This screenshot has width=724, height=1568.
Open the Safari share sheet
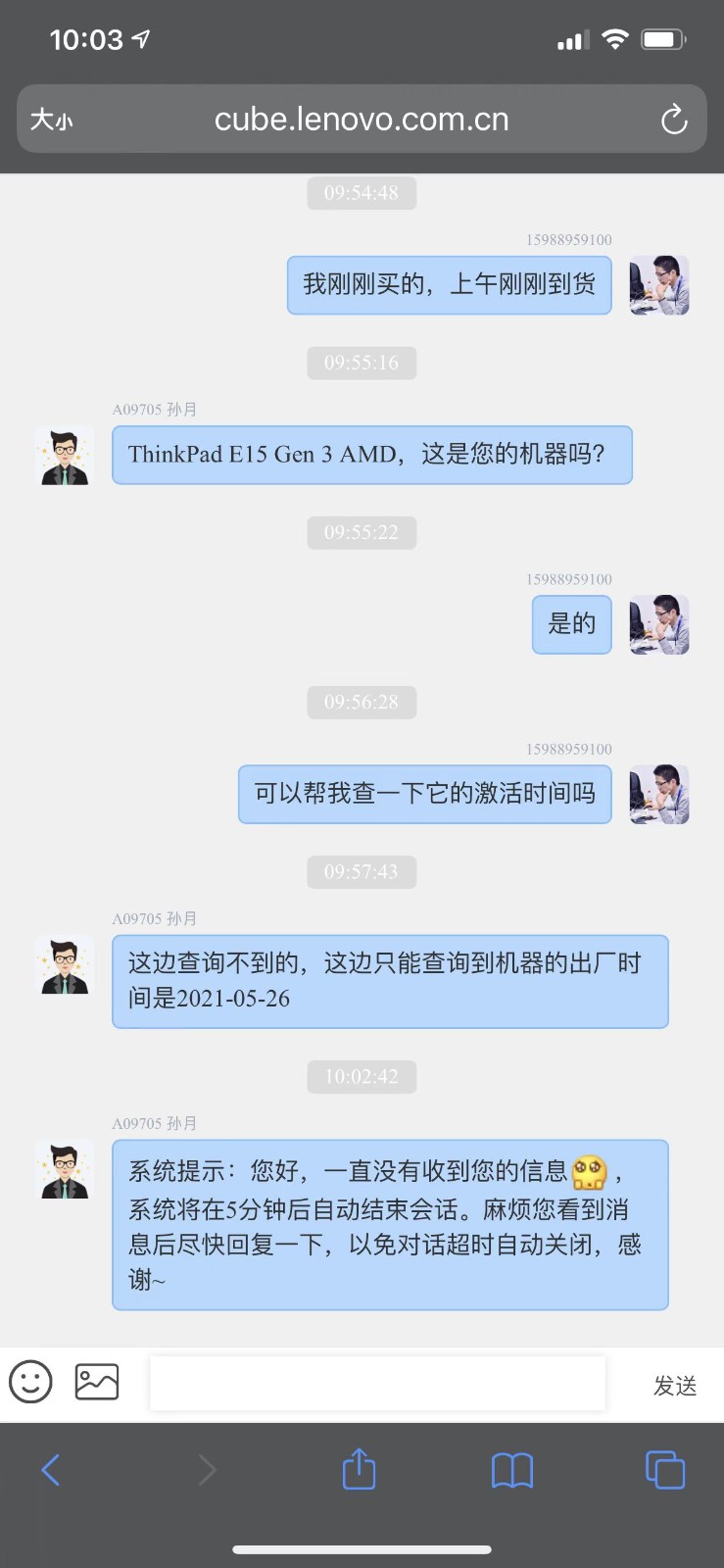click(x=359, y=1469)
